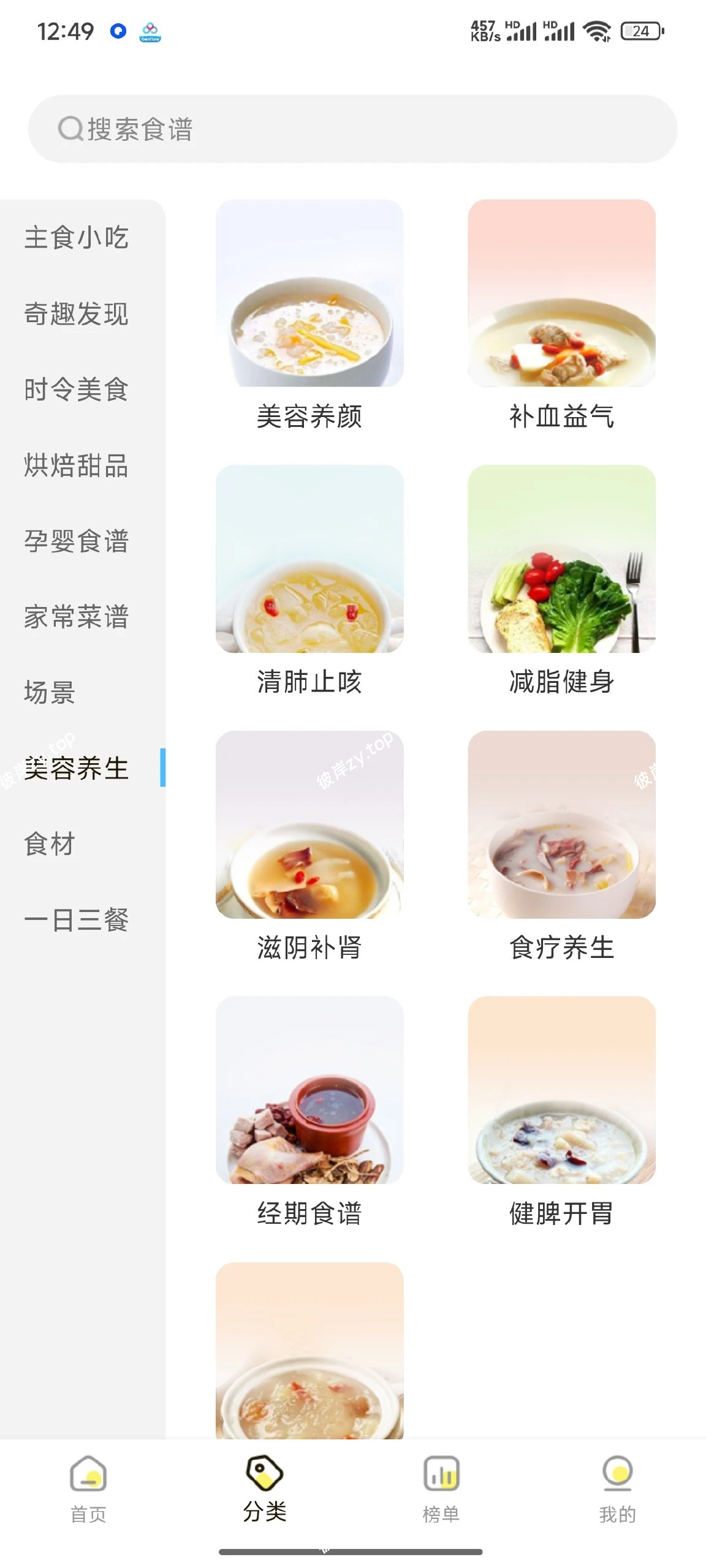Select the 主食小吃 category in sidebar
The height and width of the screenshot is (1568, 706).
coord(76,239)
